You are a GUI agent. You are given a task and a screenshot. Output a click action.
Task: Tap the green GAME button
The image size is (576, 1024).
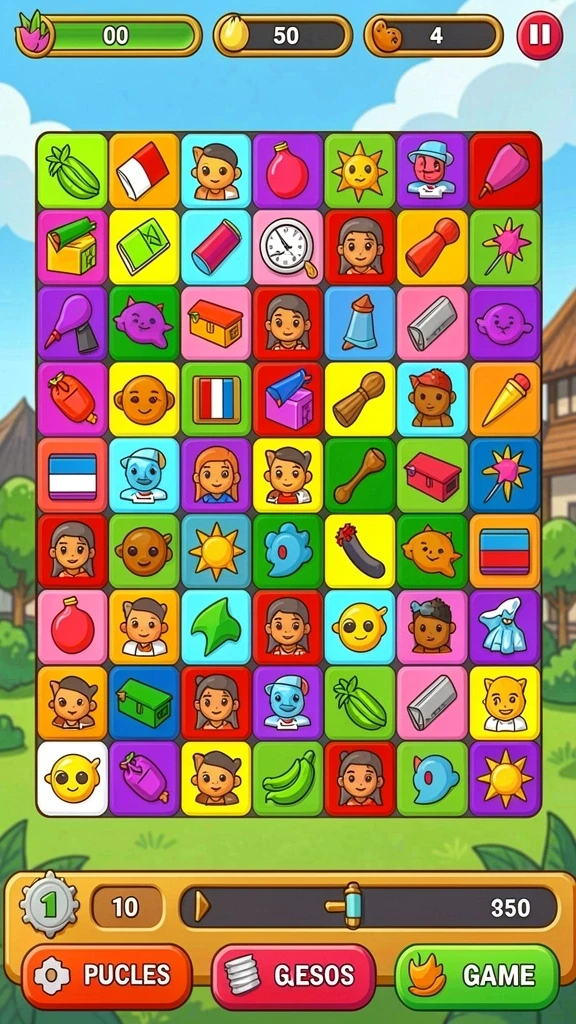477,975
